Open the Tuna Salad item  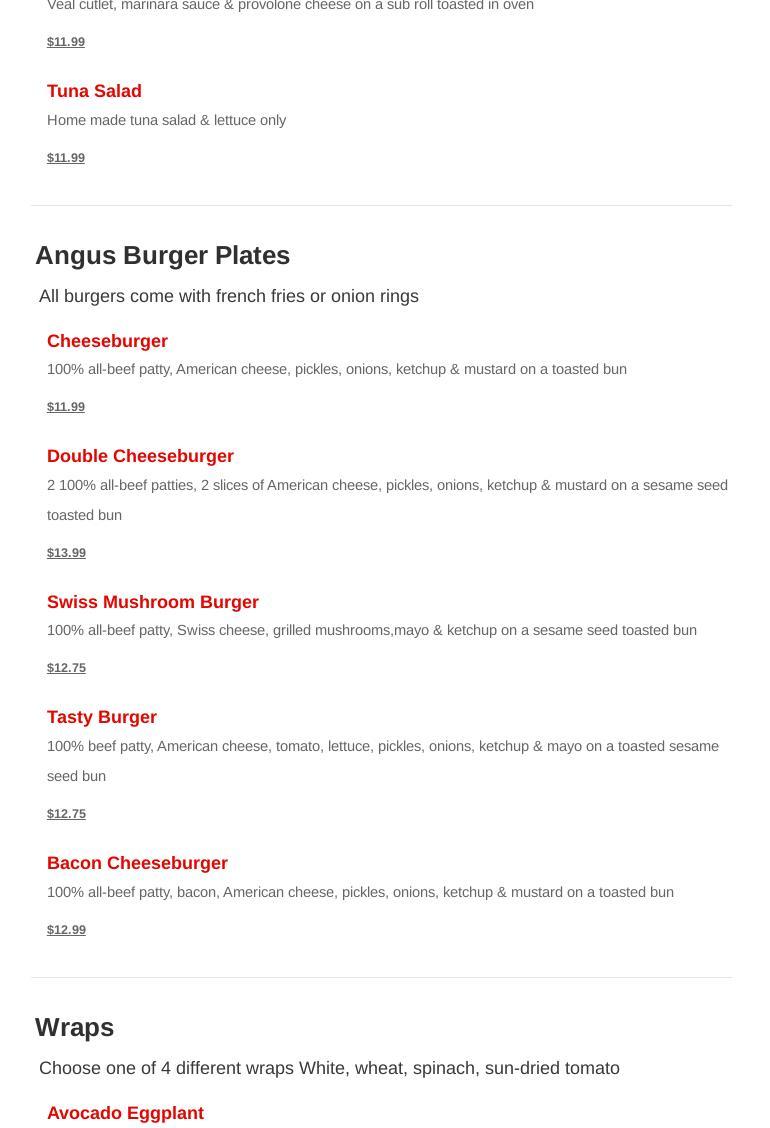(94, 91)
